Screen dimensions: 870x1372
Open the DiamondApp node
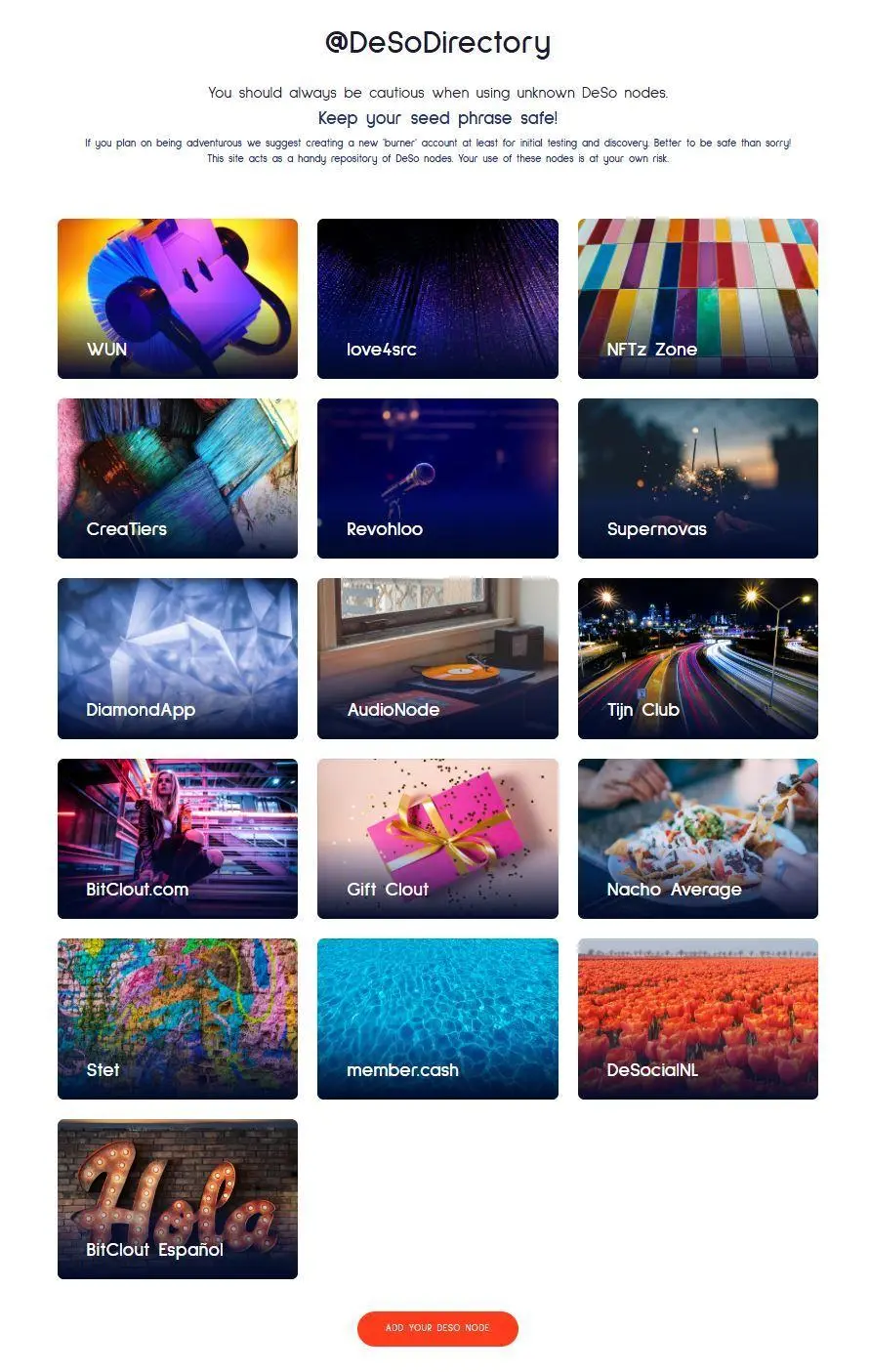click(178, 659)
